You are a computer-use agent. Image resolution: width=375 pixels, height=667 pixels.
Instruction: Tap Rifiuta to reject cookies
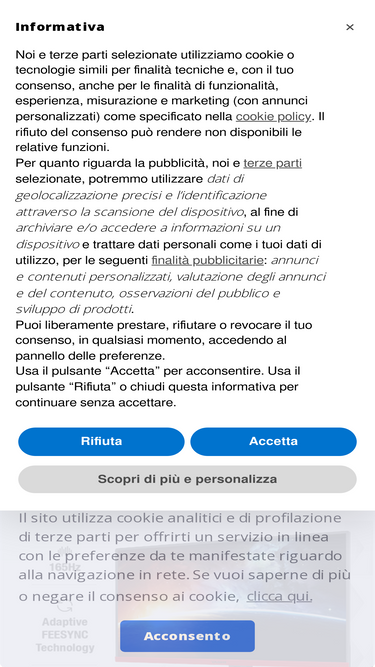(101, 442)
